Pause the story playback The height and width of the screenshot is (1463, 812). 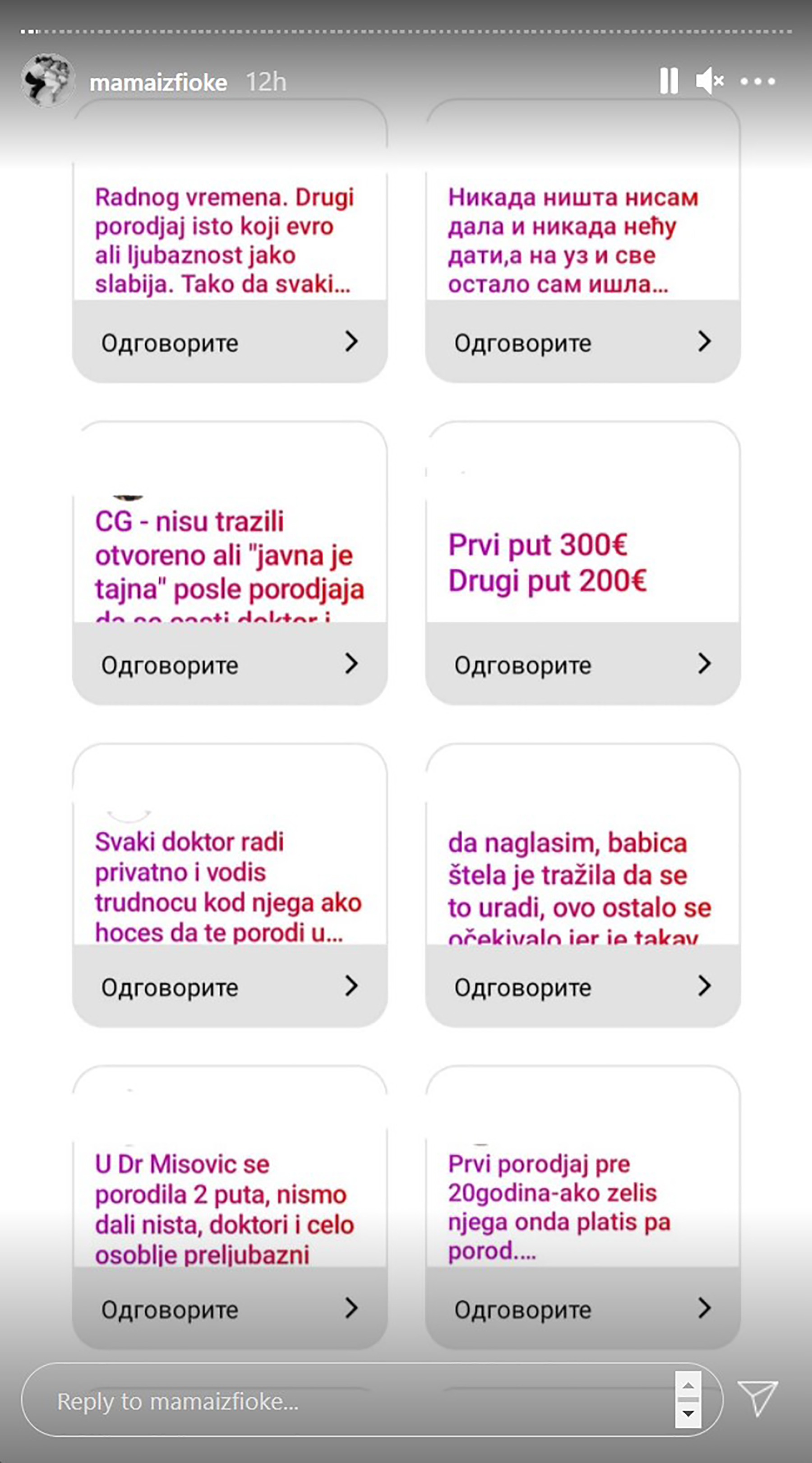point(669,82)
